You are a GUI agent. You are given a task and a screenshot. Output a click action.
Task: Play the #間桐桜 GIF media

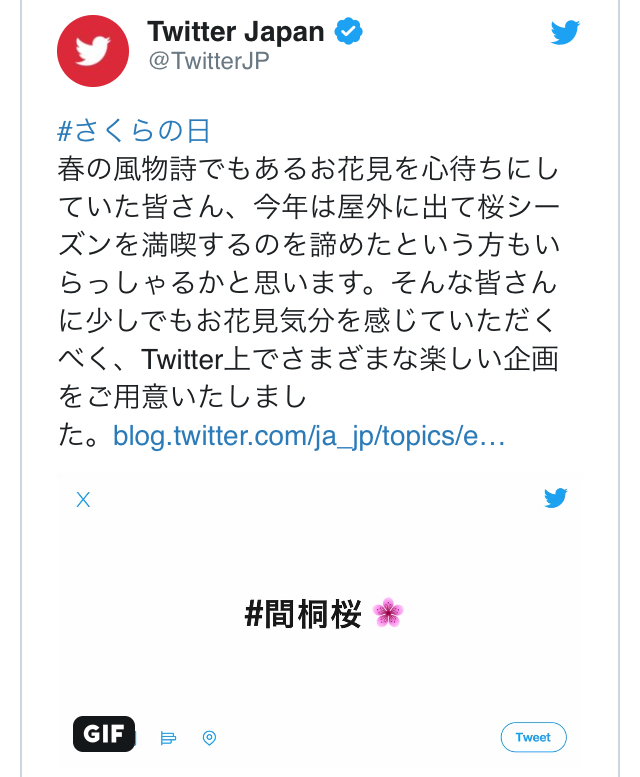pos(319,613)
